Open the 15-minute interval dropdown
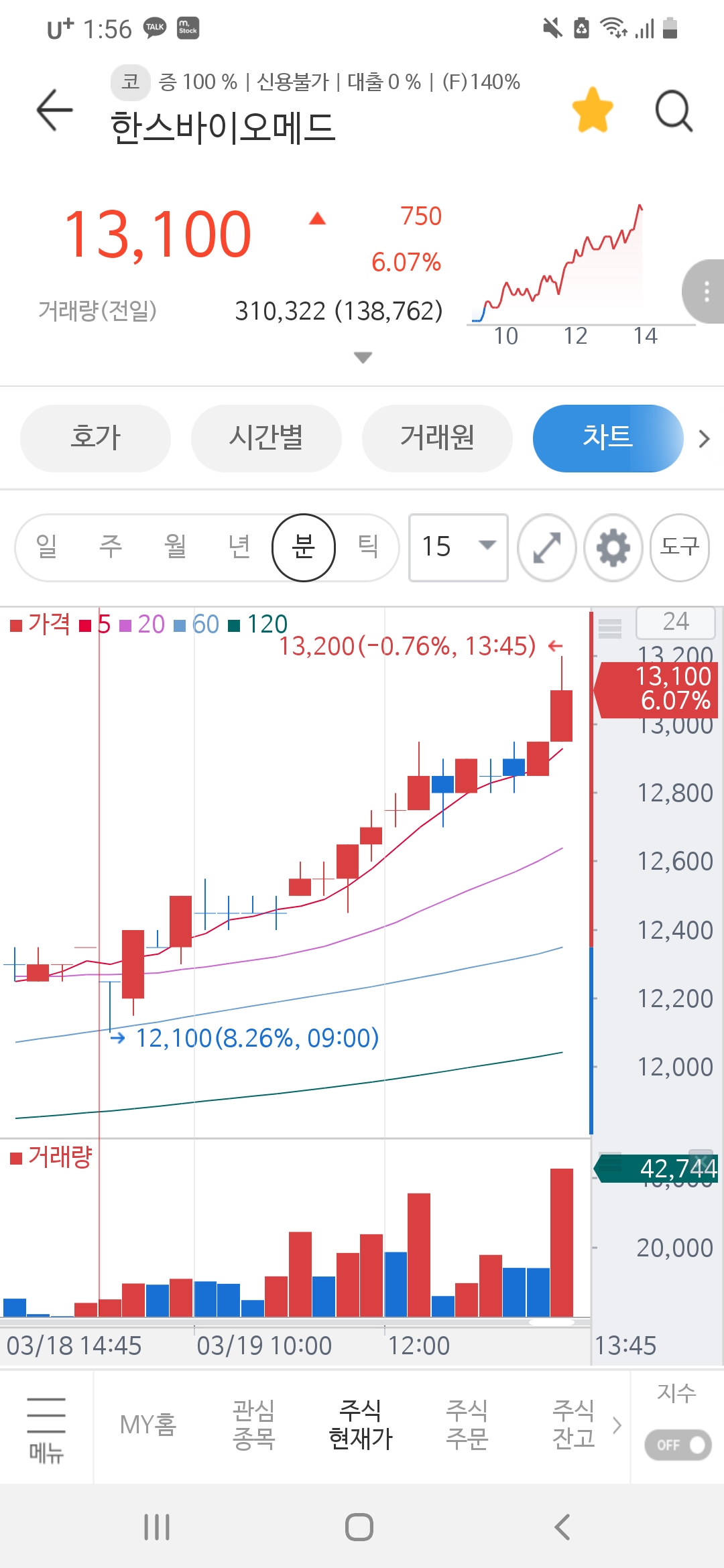The image size is (724, 1568). pyautogui.click(x=459, y=547)
